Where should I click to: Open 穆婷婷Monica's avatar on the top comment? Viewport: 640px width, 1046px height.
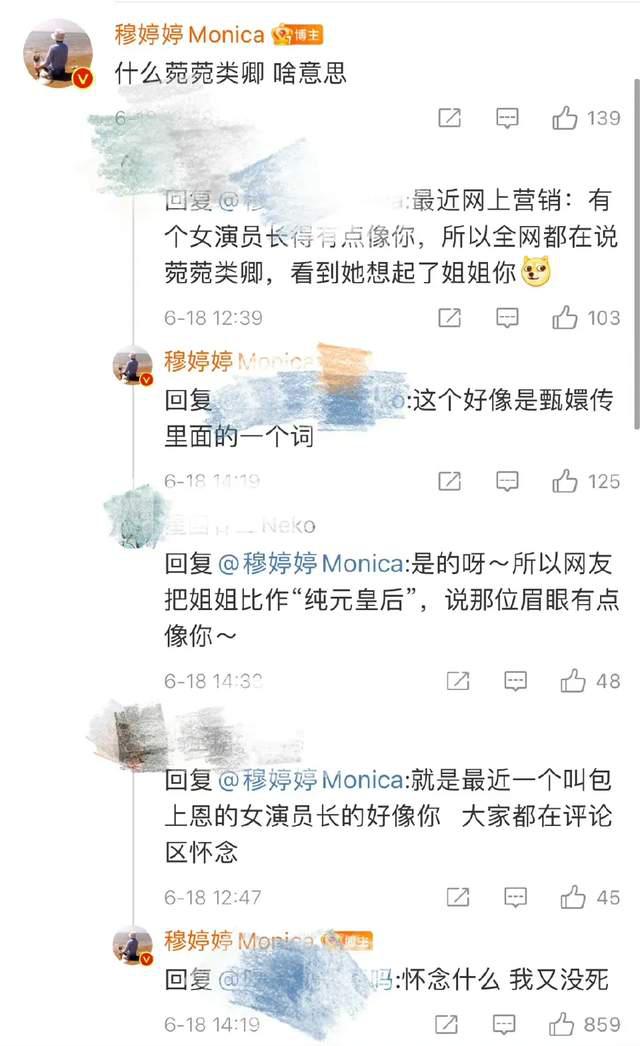click(x=58, y=53)
